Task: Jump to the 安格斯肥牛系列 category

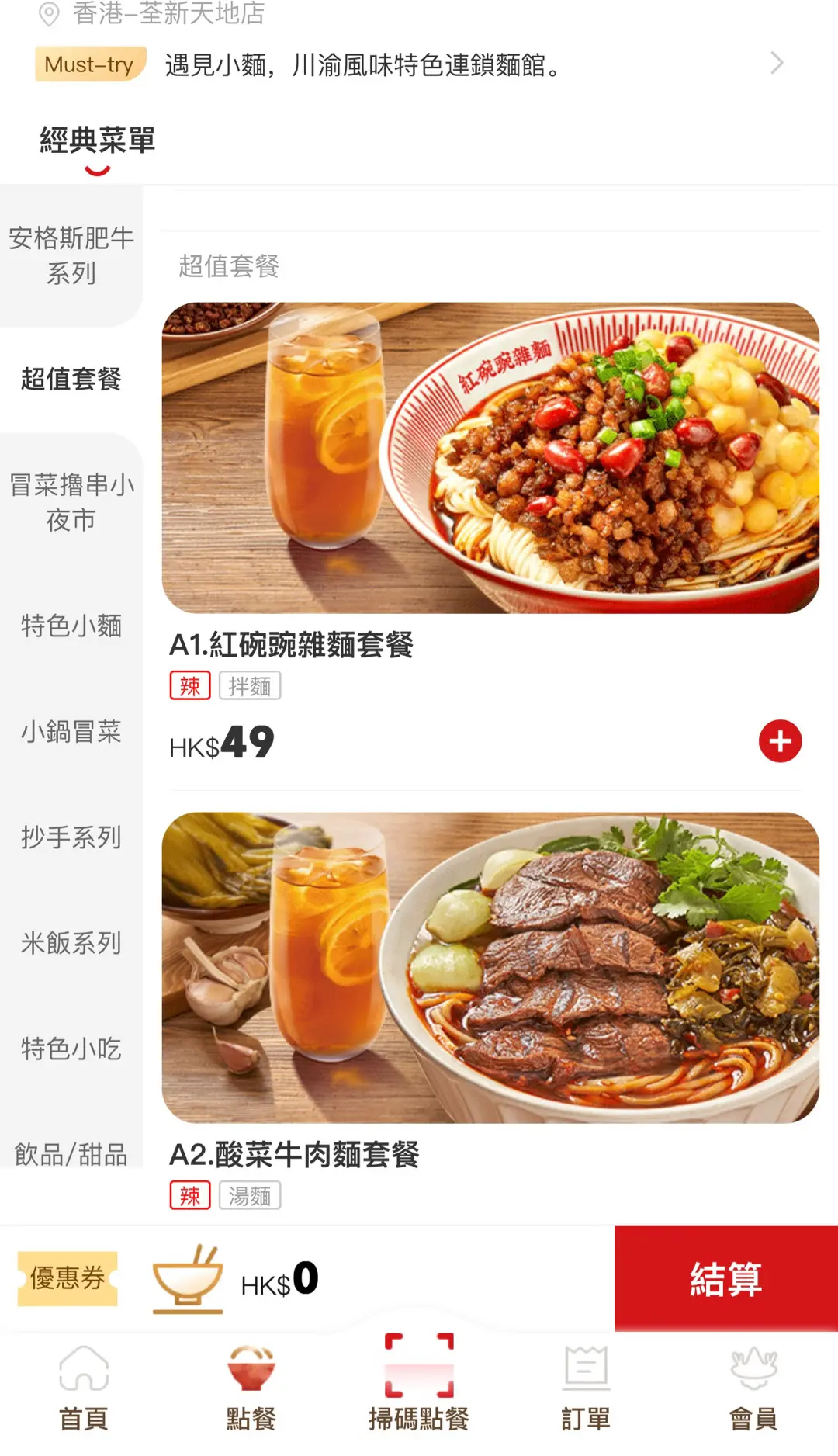Action: (71, 255)
